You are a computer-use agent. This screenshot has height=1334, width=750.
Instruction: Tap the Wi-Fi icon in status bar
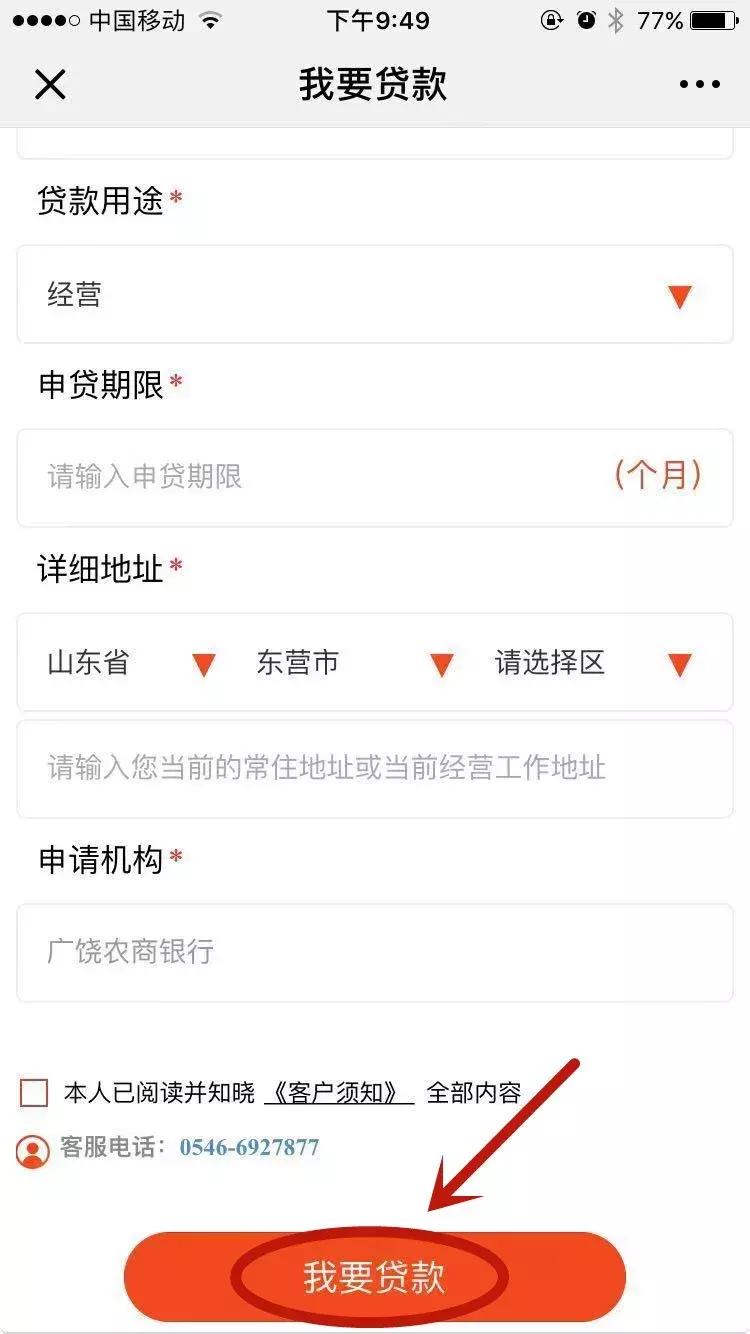pos(211,18)
